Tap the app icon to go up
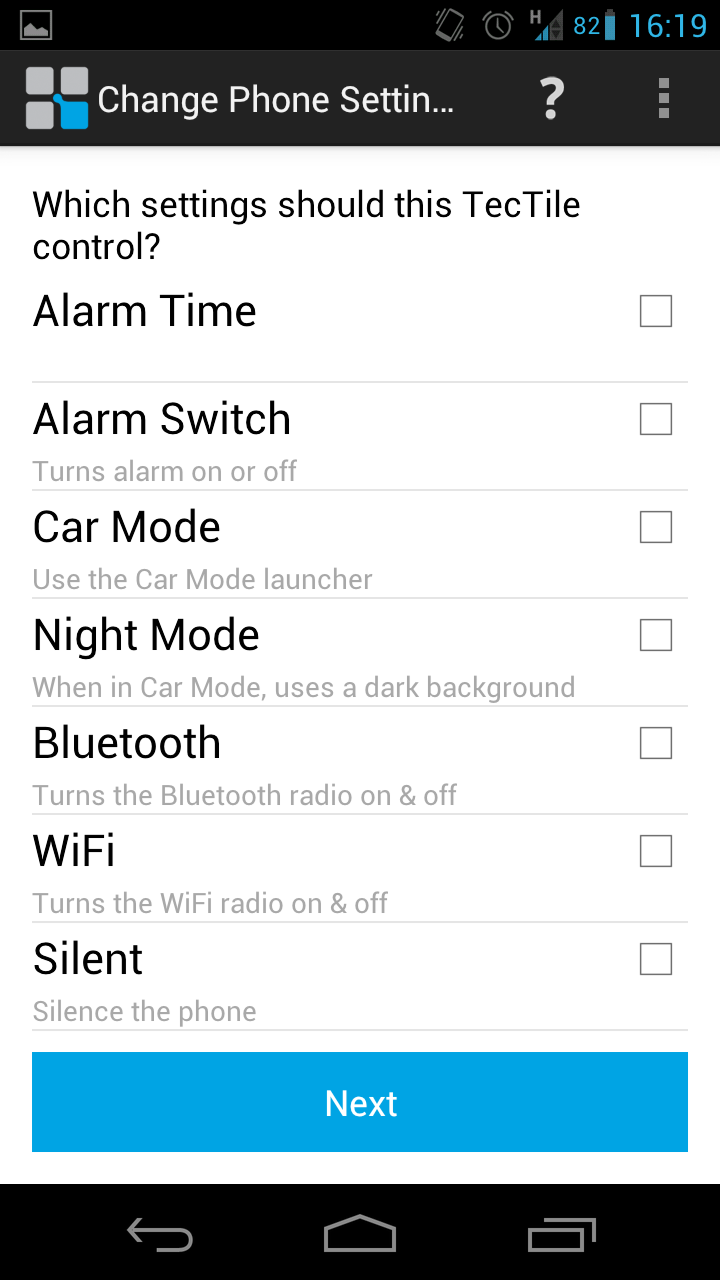This screenshot has width=720, height=1280. tap(57, 98)
